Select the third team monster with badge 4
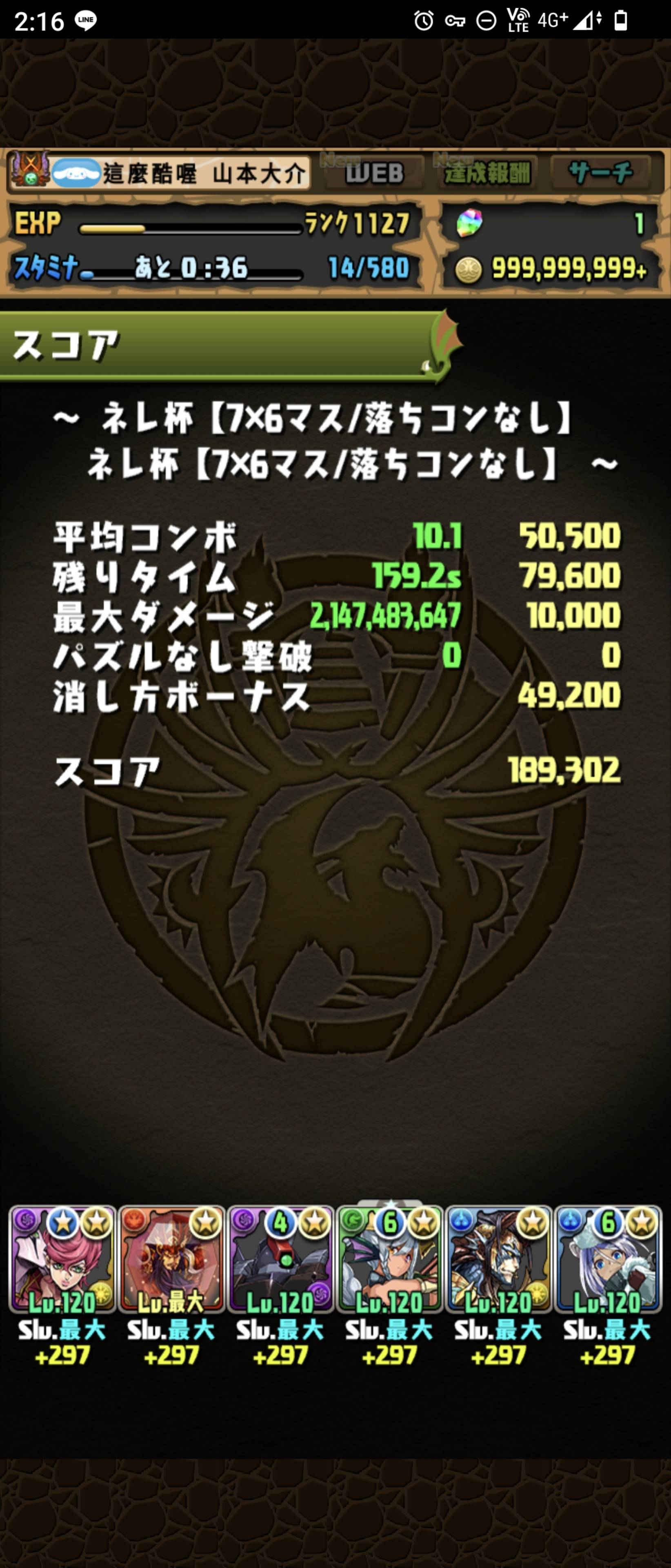Image resolution: width=671 pixels, height=1568 pixels. coord(280,1259)
